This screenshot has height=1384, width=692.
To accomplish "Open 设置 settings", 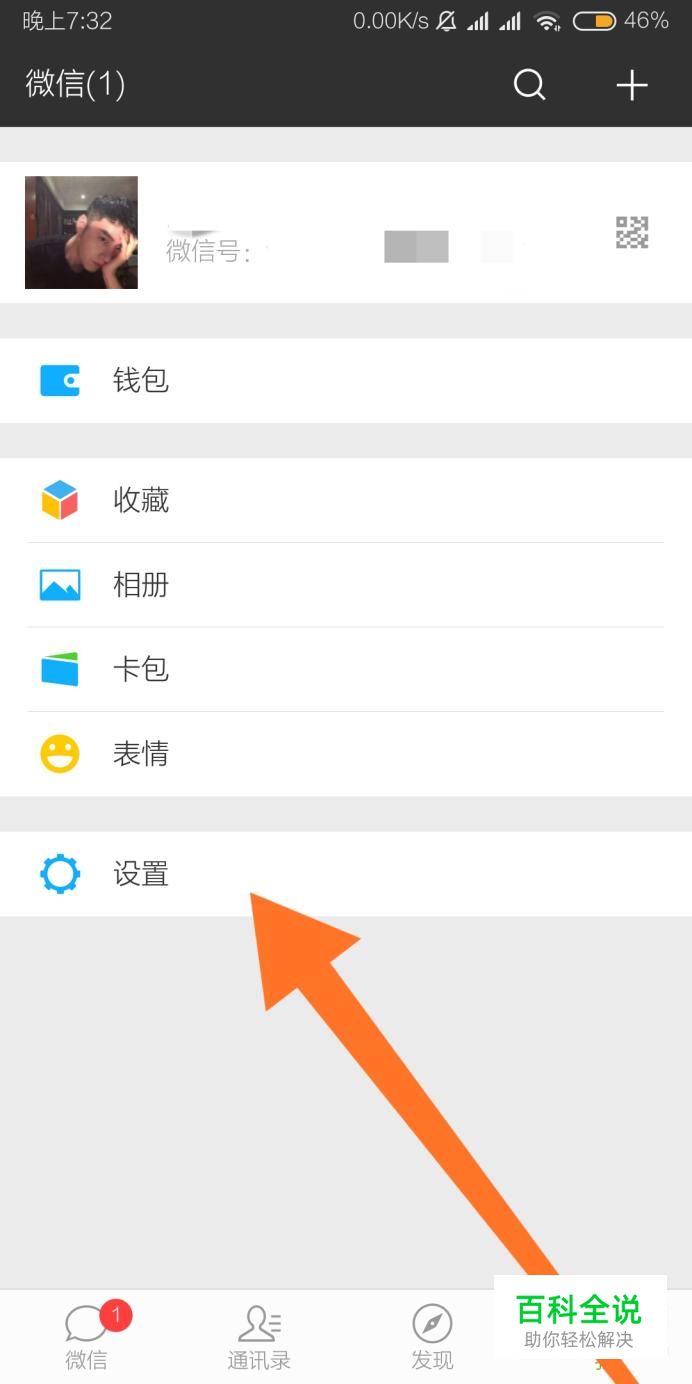I will pyautogui.click(x=346, y=874).
